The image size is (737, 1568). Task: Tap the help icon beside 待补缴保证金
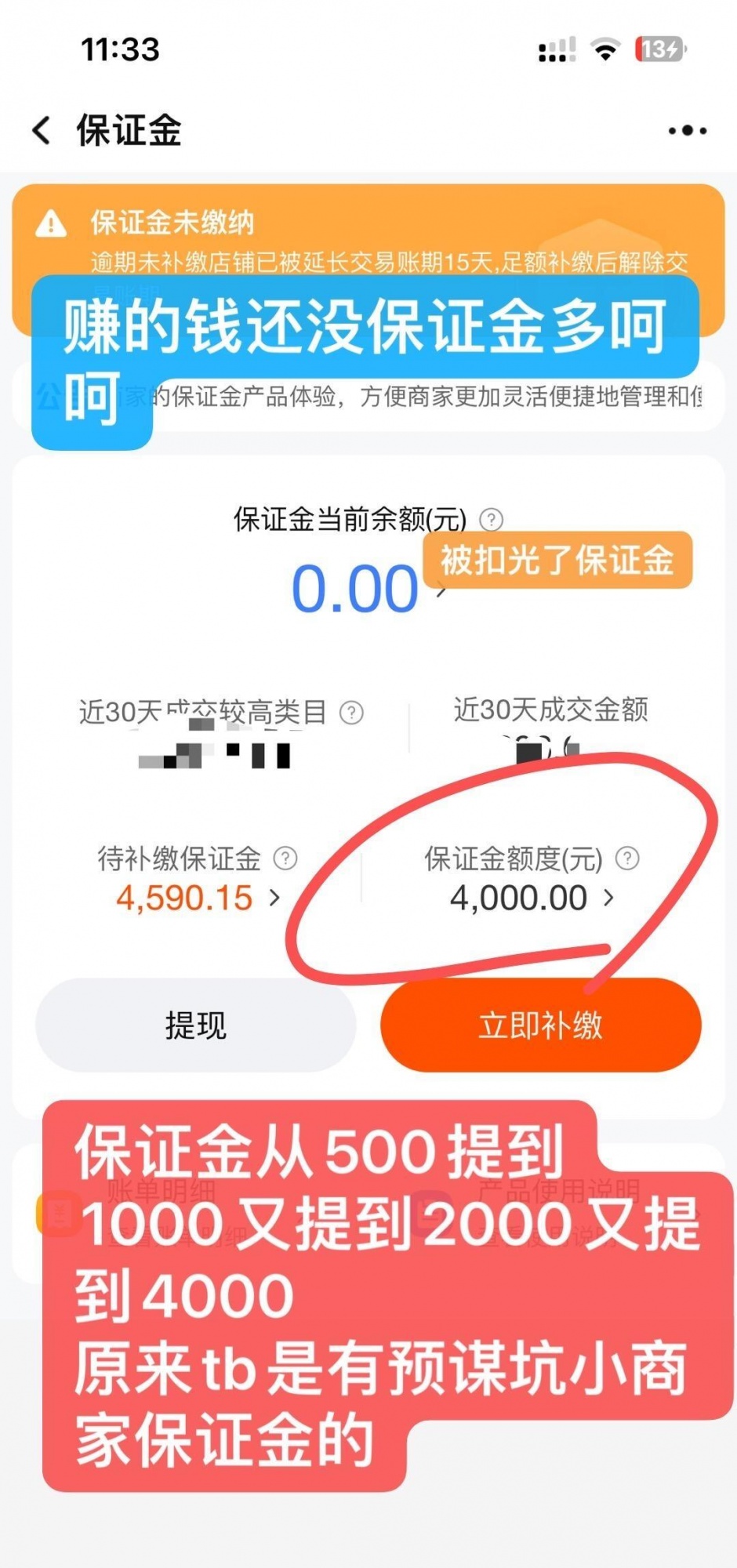click(285, 858)
